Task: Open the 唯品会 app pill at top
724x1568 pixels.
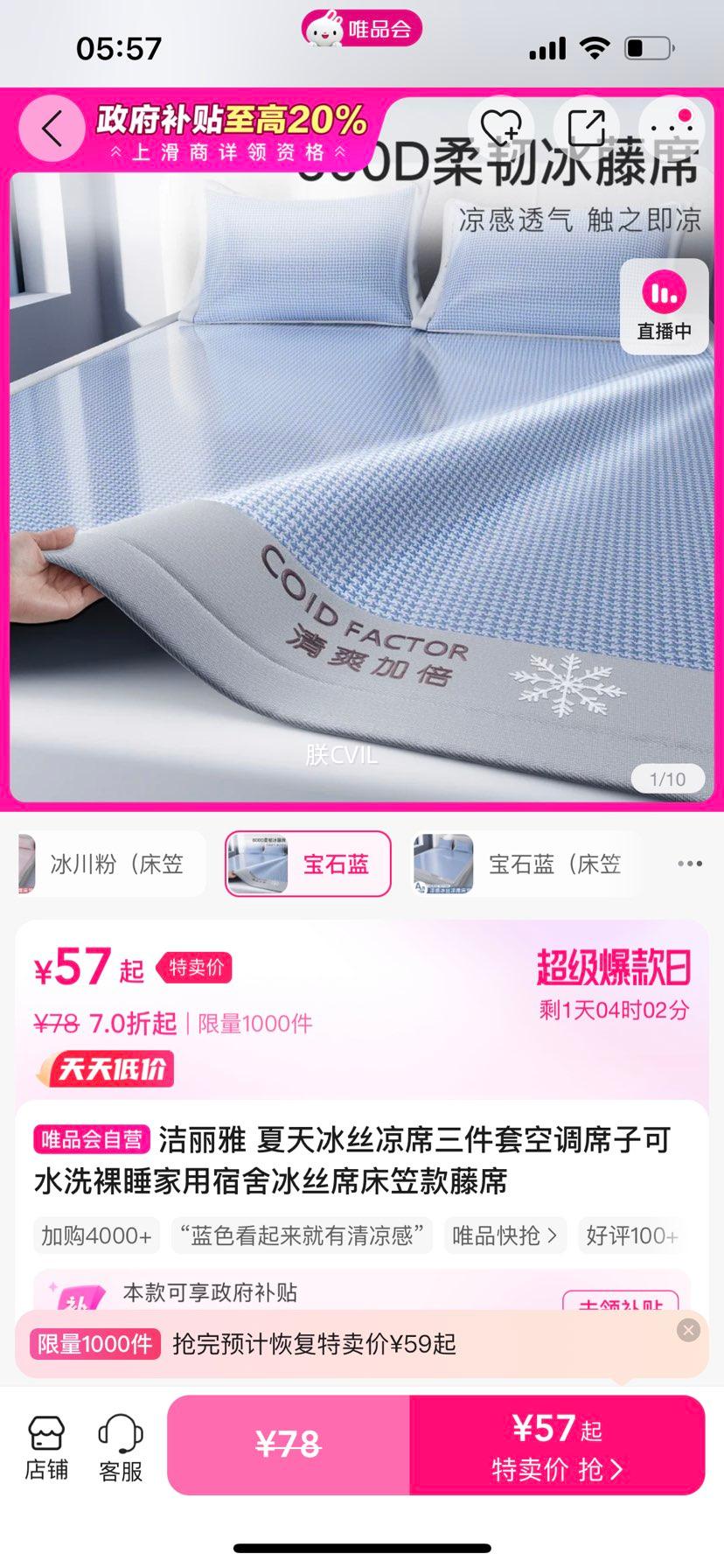Action: (362, 29)
